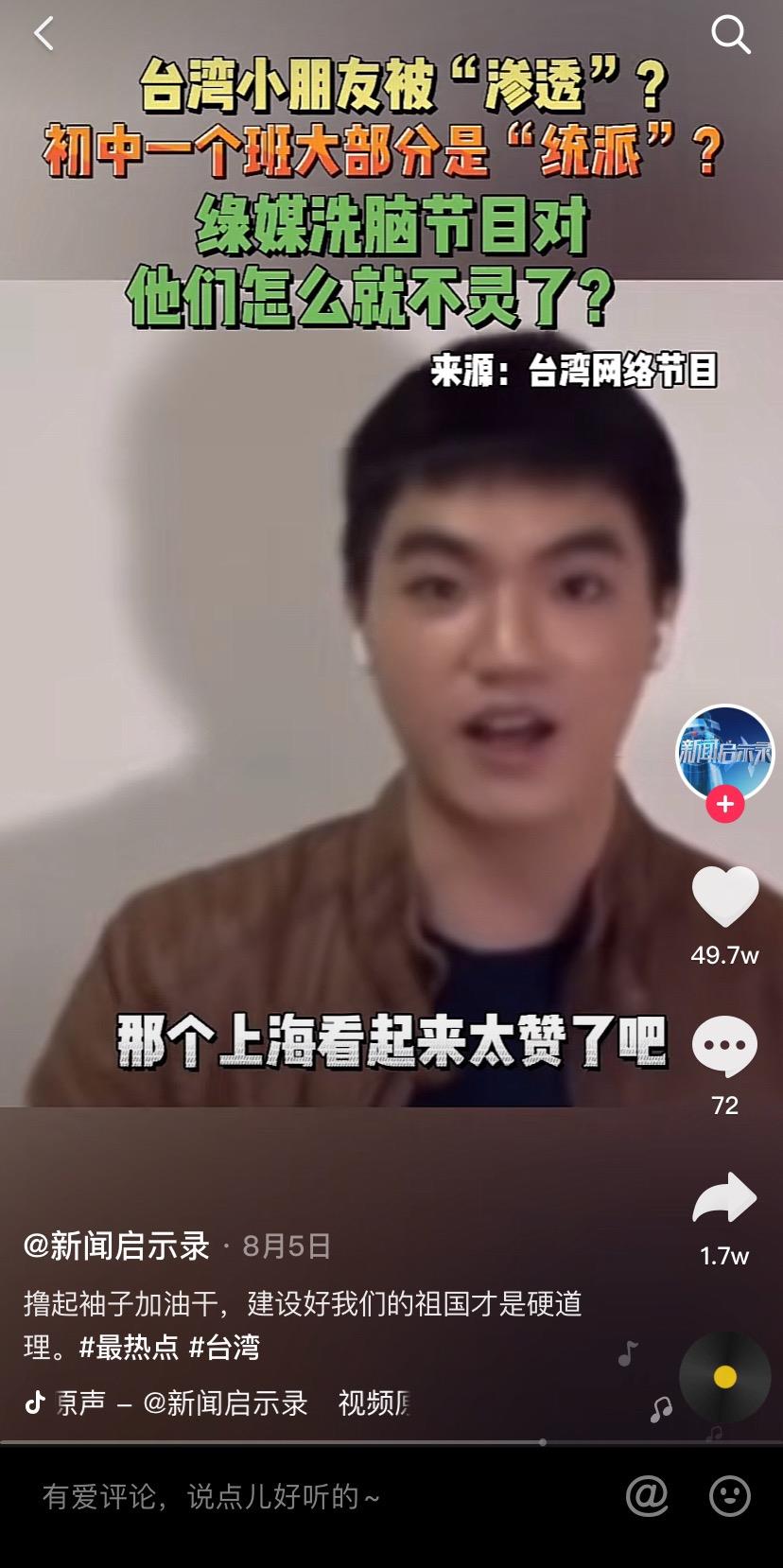Tap the back arrow to exit video

[42, 32]
